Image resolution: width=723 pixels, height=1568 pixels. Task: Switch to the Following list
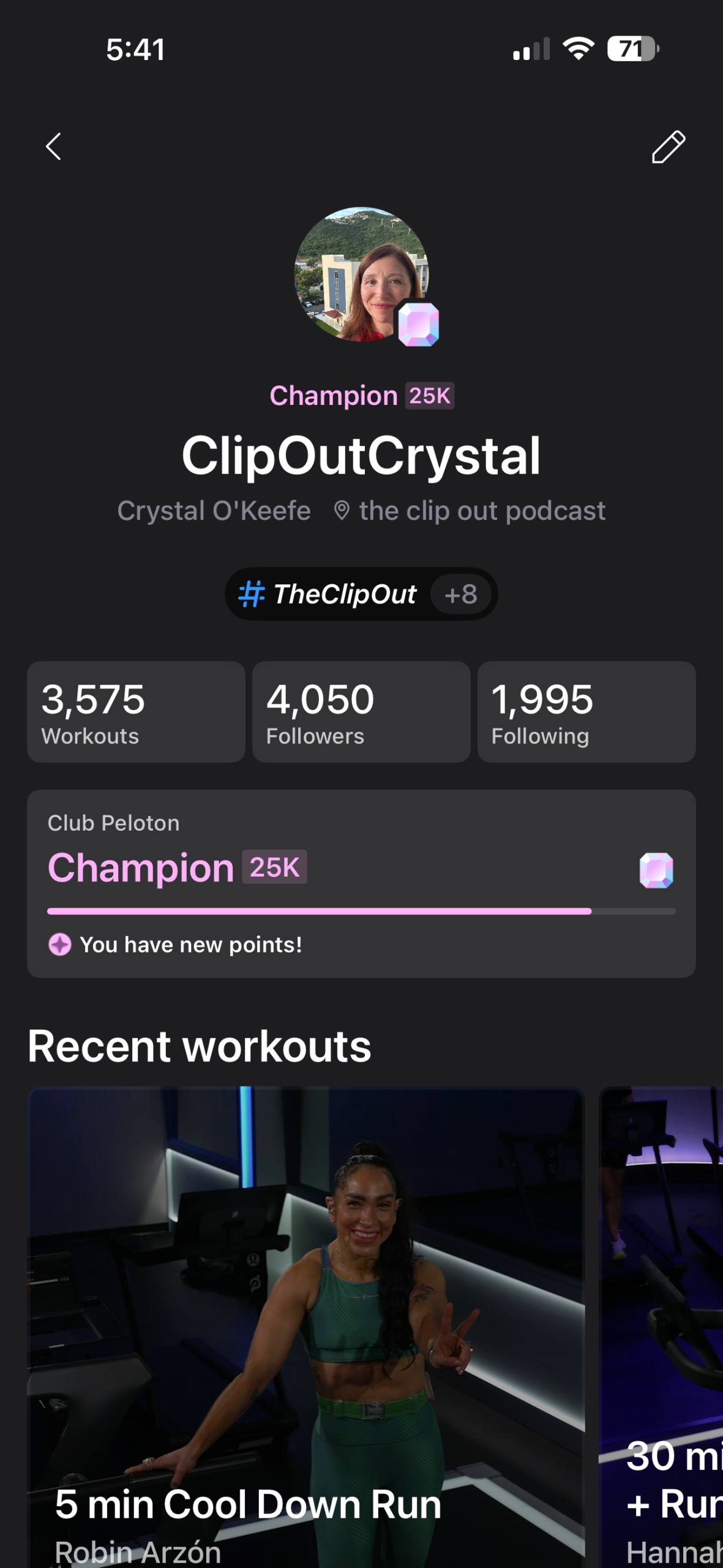pos(586,712)
